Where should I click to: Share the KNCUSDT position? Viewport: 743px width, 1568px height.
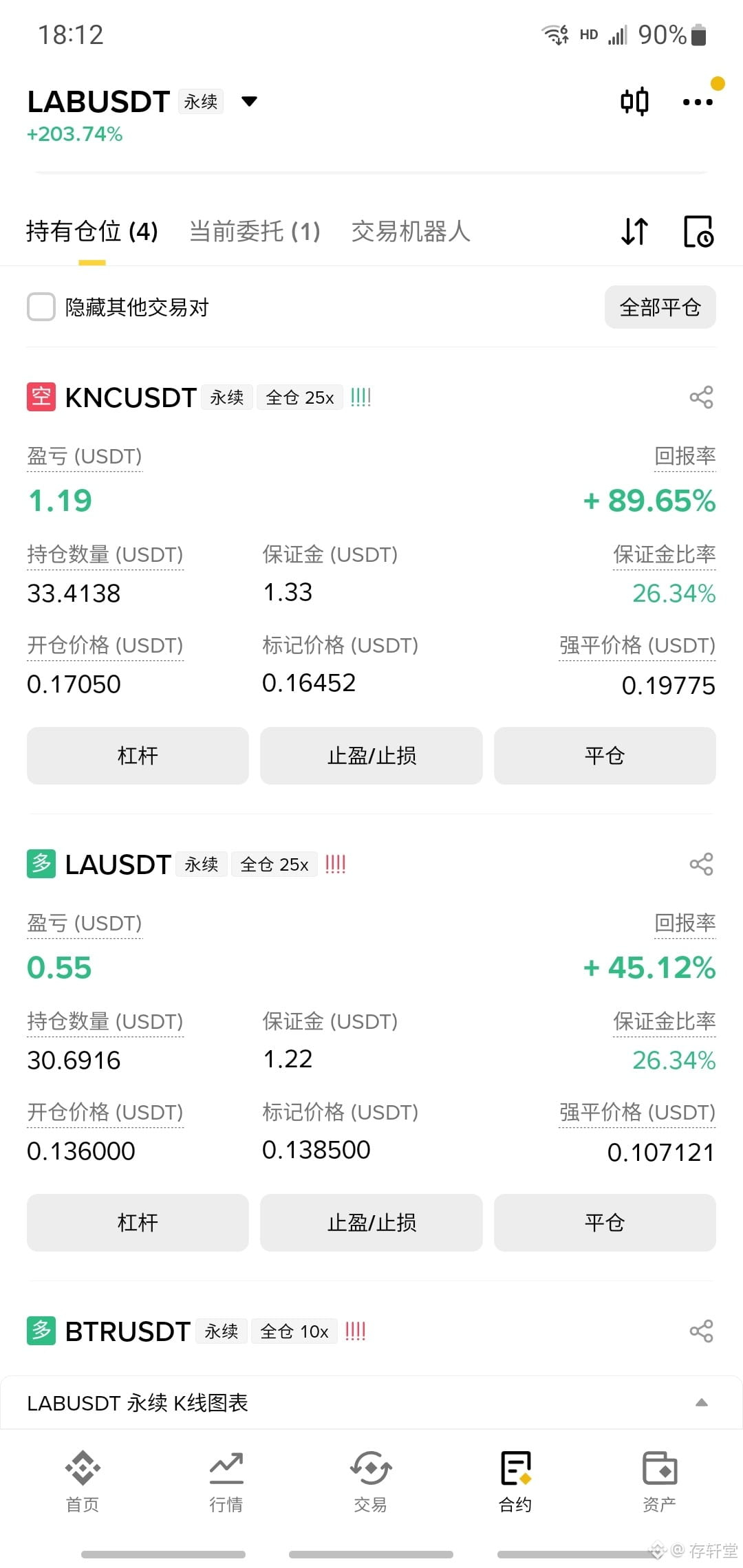point(701,398)
